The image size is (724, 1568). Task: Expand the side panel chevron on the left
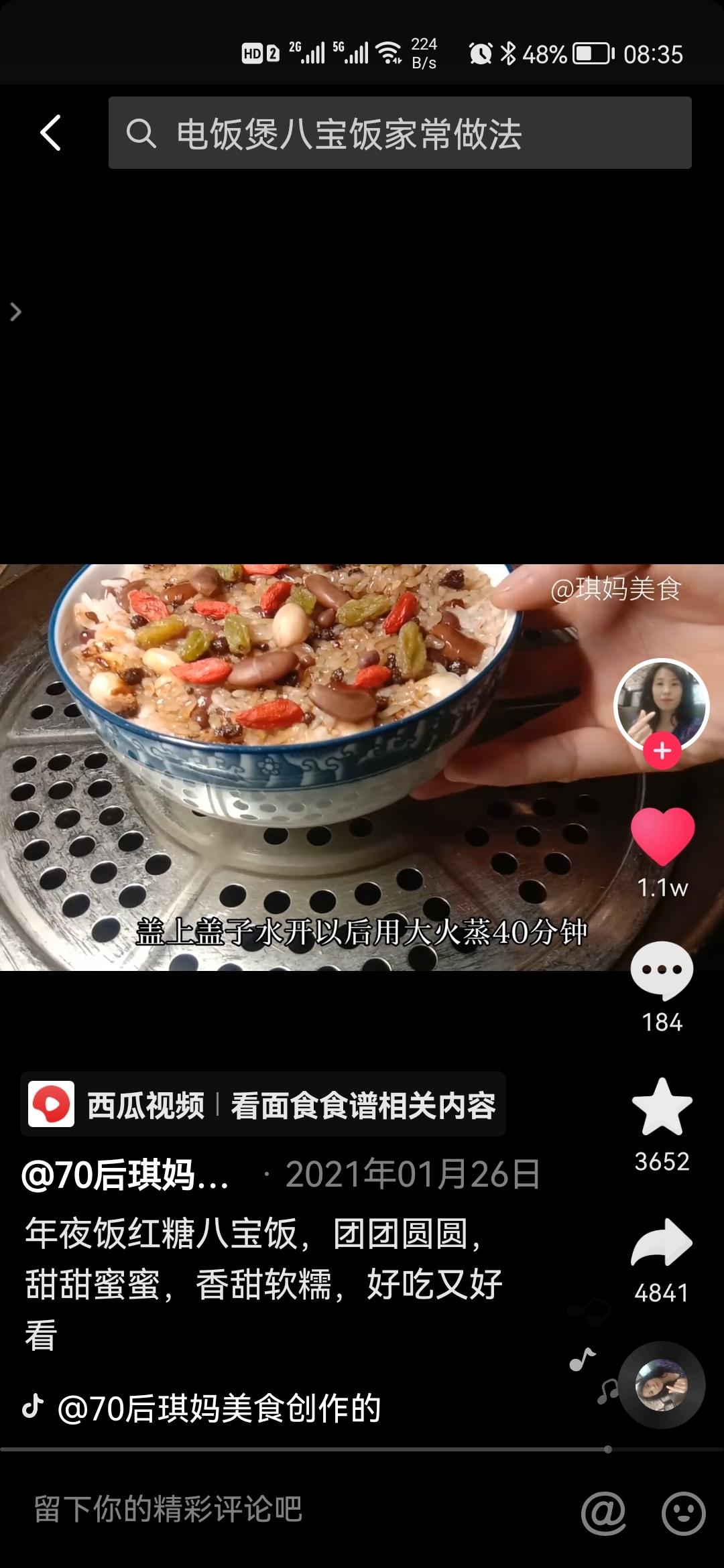point(15,312)
